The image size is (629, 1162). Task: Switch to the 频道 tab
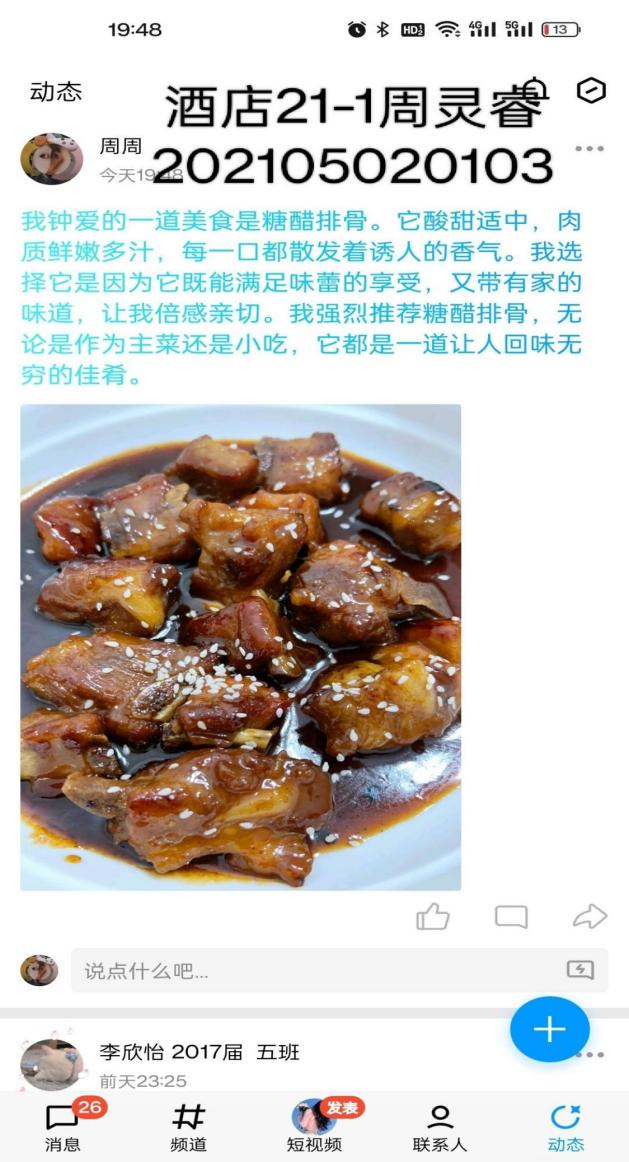point(189,1127)
